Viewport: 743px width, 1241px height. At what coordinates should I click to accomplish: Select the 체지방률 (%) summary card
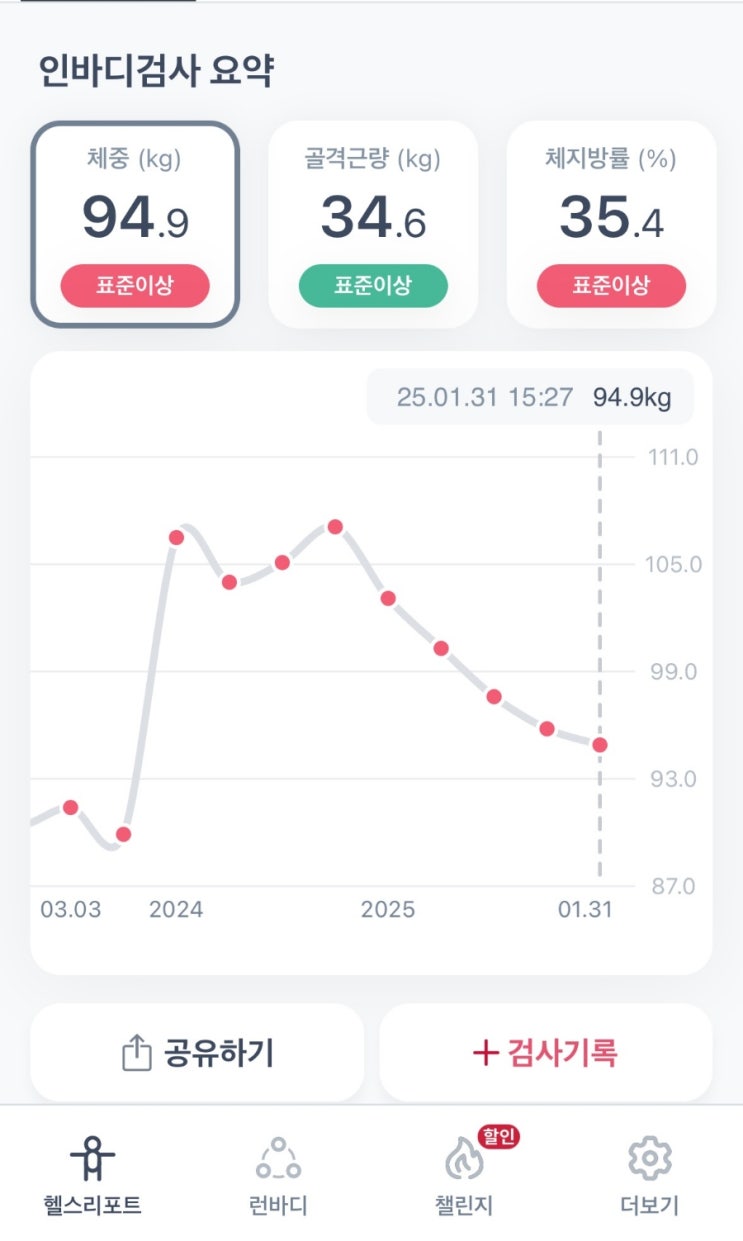click(x=611, y=225)
